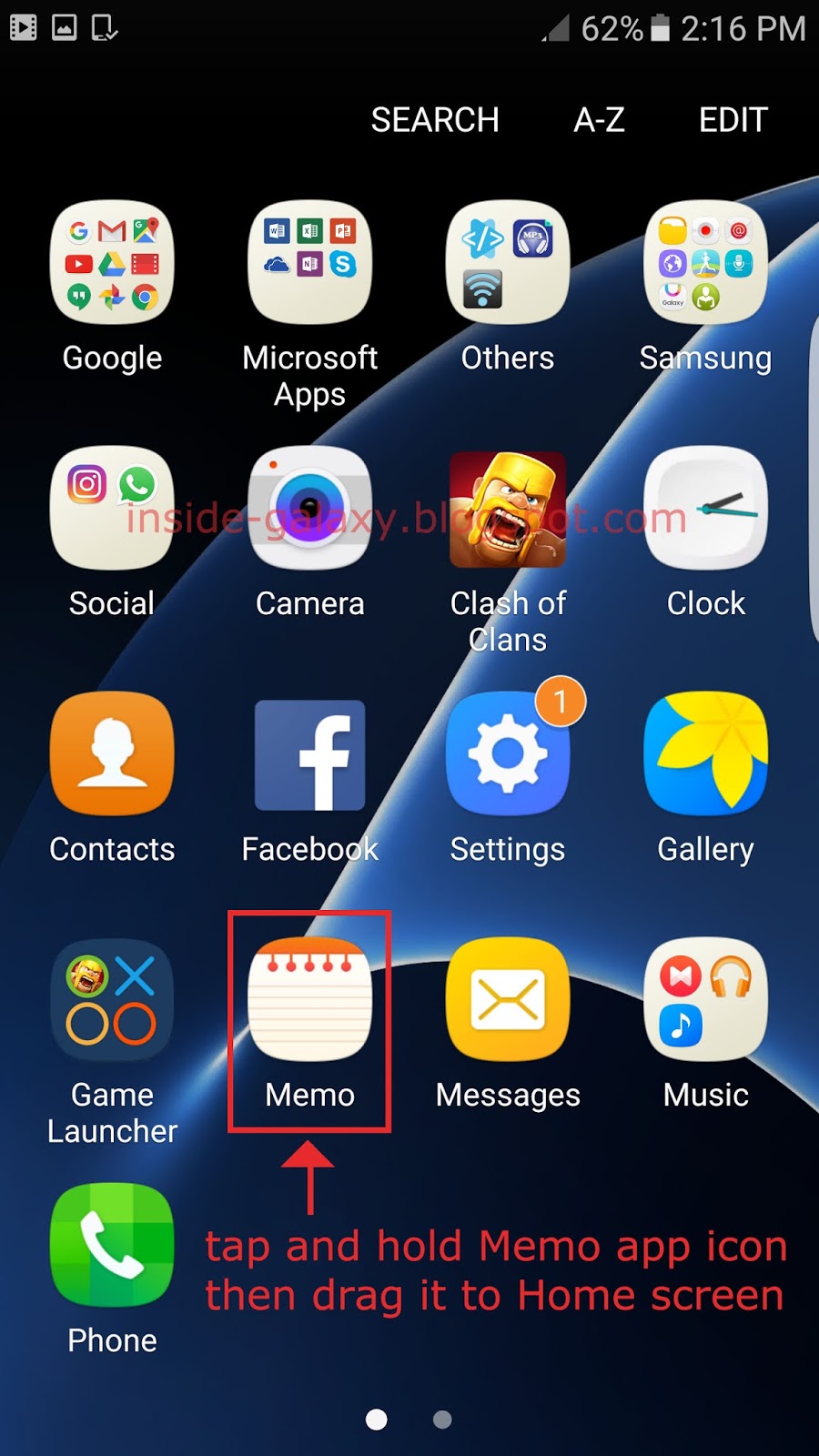Open Facebook
819x1456 pixels.
click(x=309, y=755)
